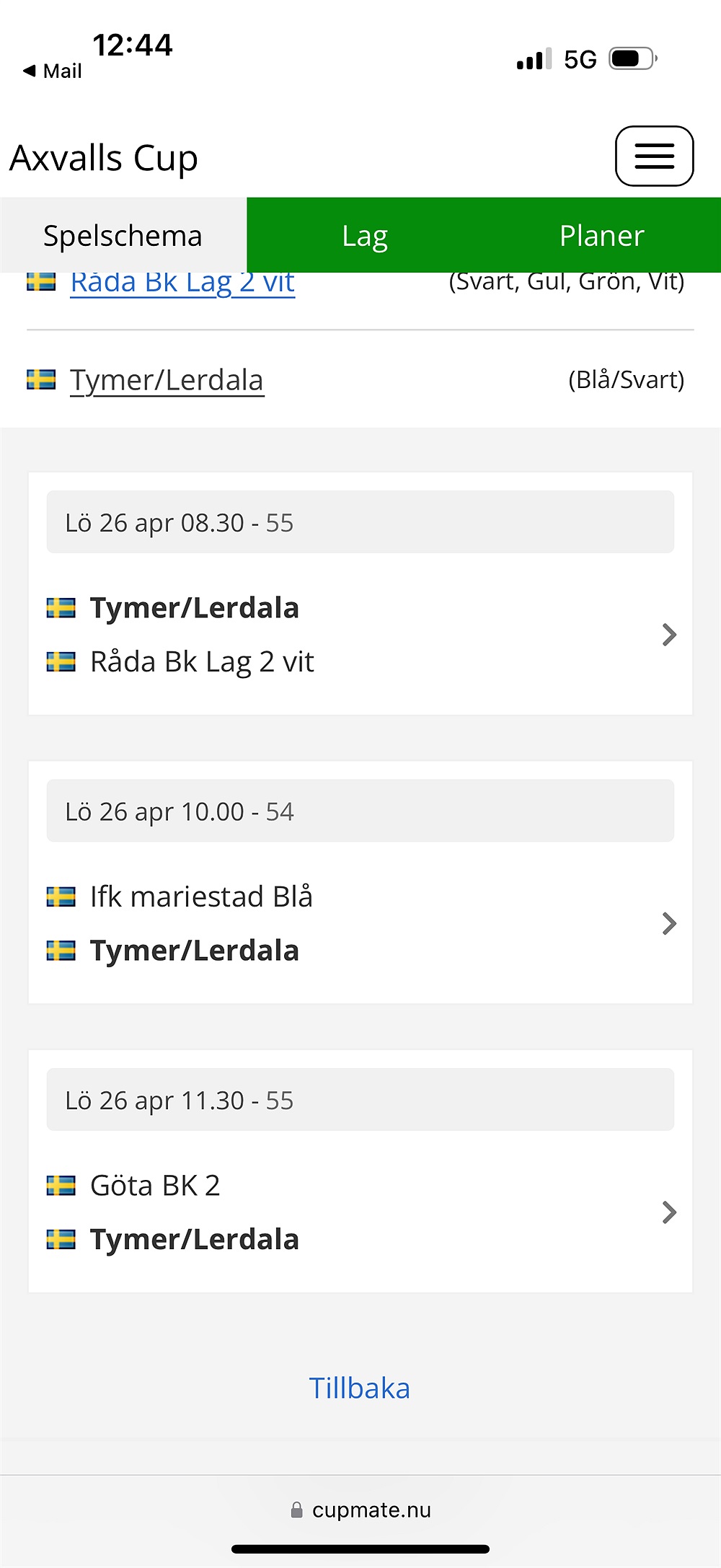Open the hamburger menu button

click(x=654, y=156)
